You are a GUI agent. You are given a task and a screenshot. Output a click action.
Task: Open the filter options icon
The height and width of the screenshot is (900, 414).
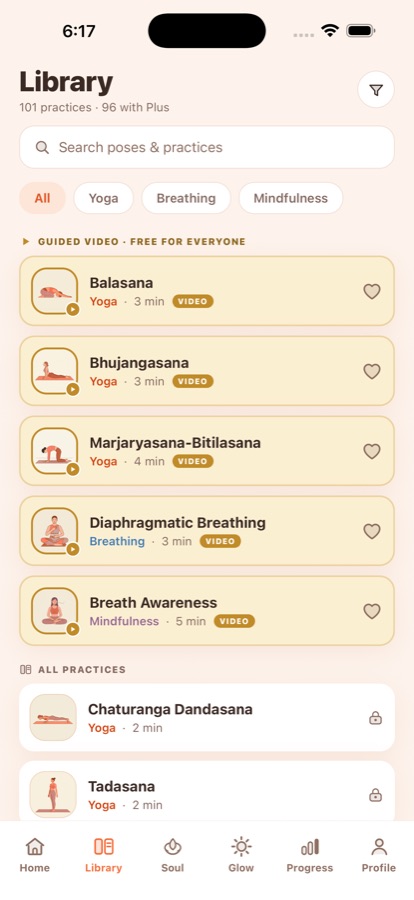click(x=376, y=90)
